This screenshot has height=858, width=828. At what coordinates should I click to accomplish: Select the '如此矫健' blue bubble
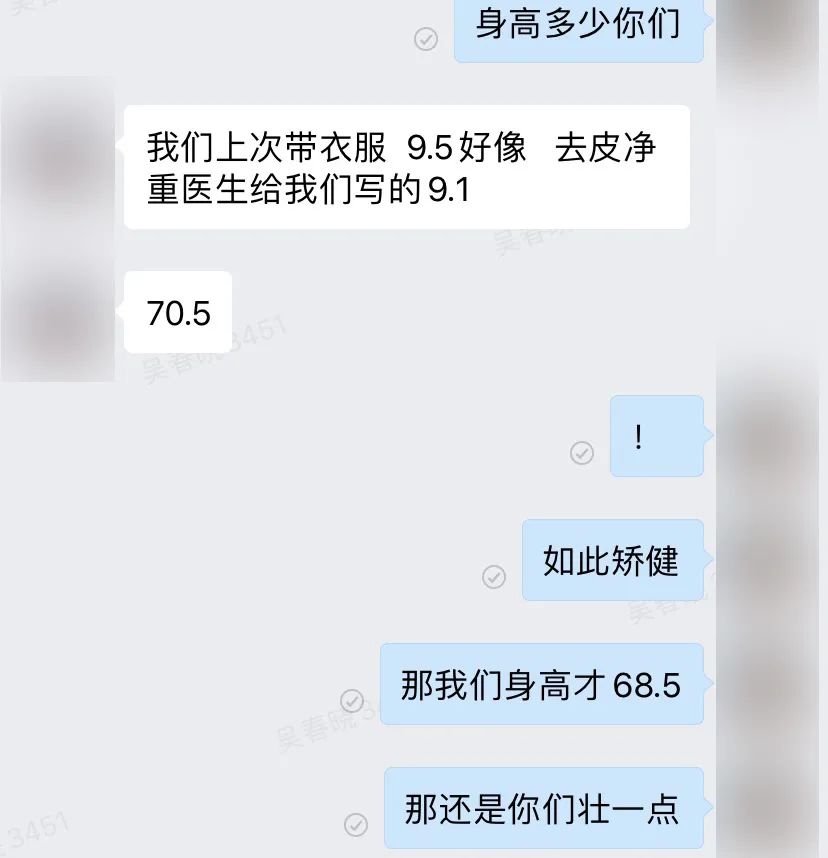point(612,562)
